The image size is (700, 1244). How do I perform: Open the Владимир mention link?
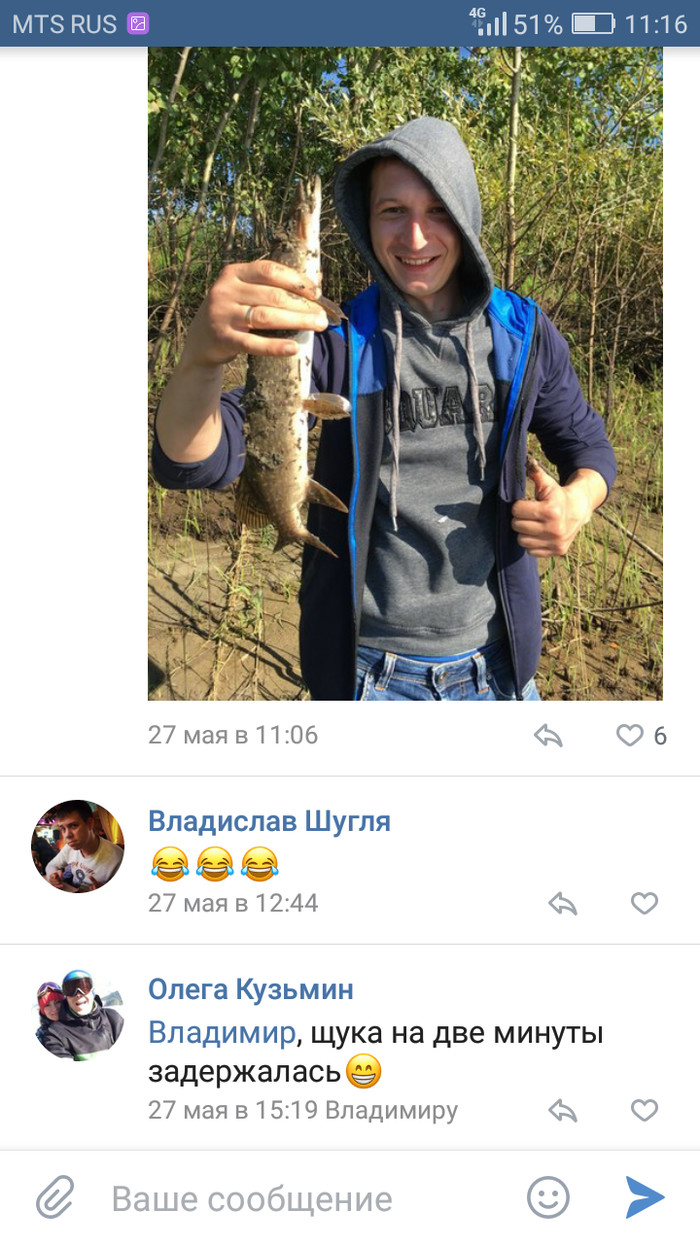pos(221,1032)
